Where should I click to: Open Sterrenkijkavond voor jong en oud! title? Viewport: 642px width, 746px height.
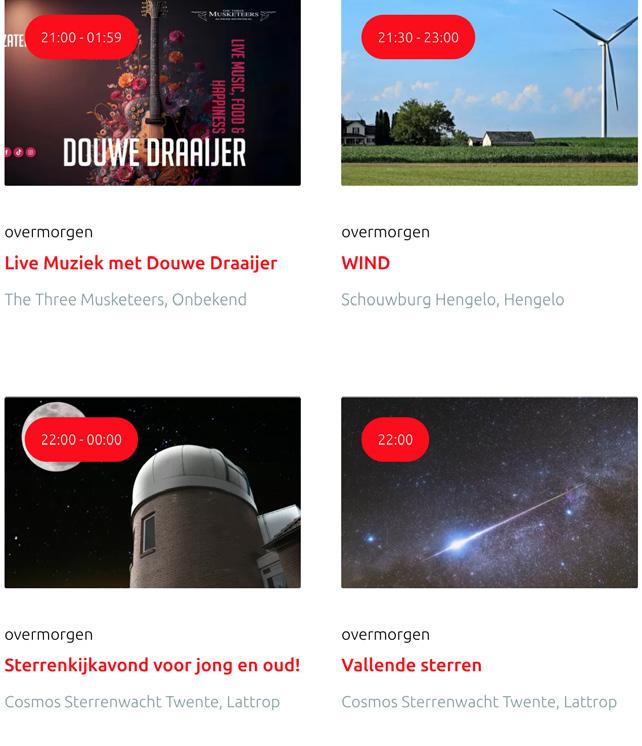[x=152, y=665]
